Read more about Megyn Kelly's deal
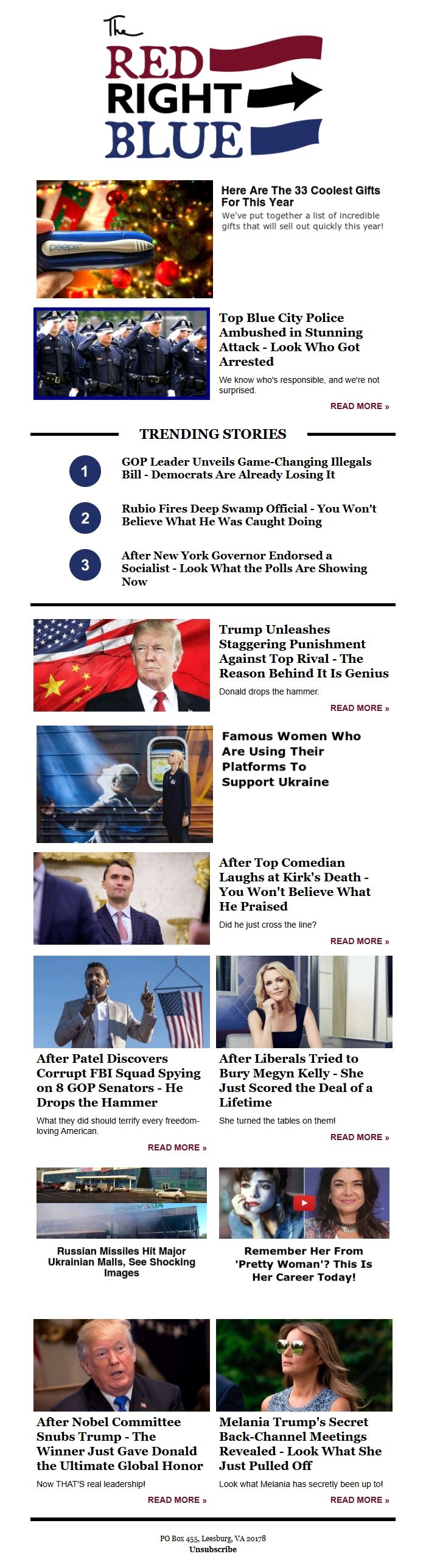Image resolution: width=426 pixels, height=1568 pixels. coord(359,1137)
